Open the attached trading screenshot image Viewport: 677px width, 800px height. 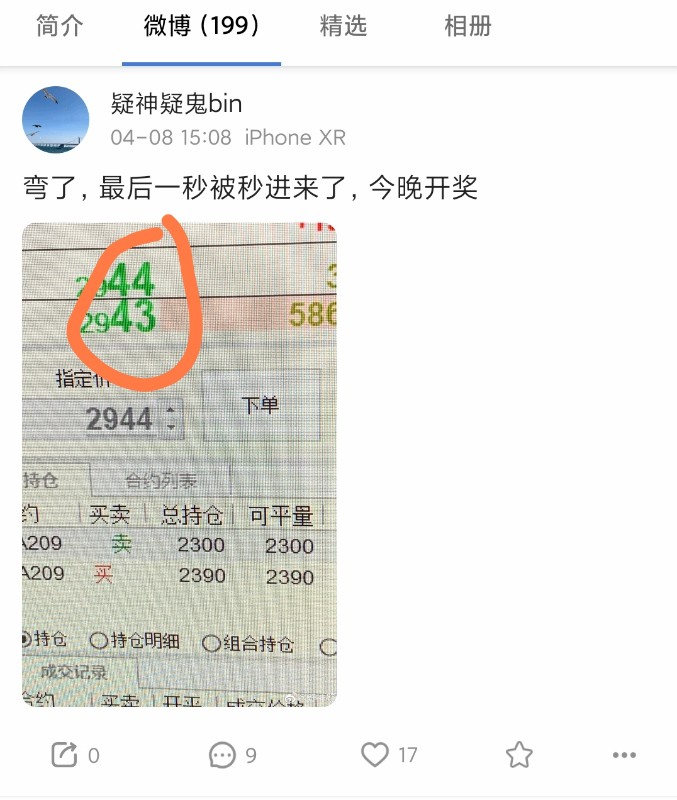[x=179, y=464]
